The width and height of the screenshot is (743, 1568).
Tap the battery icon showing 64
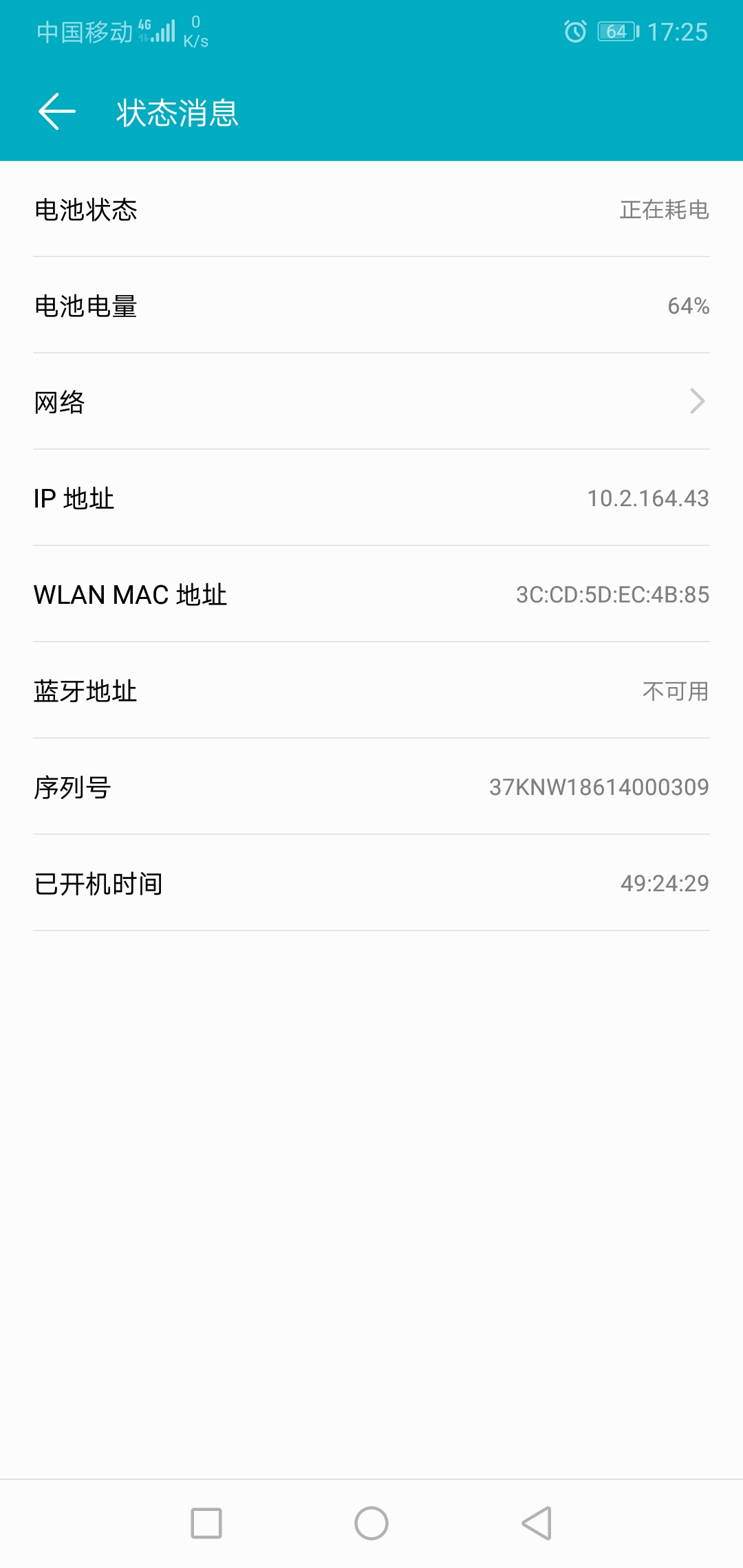tap(616, 32)
